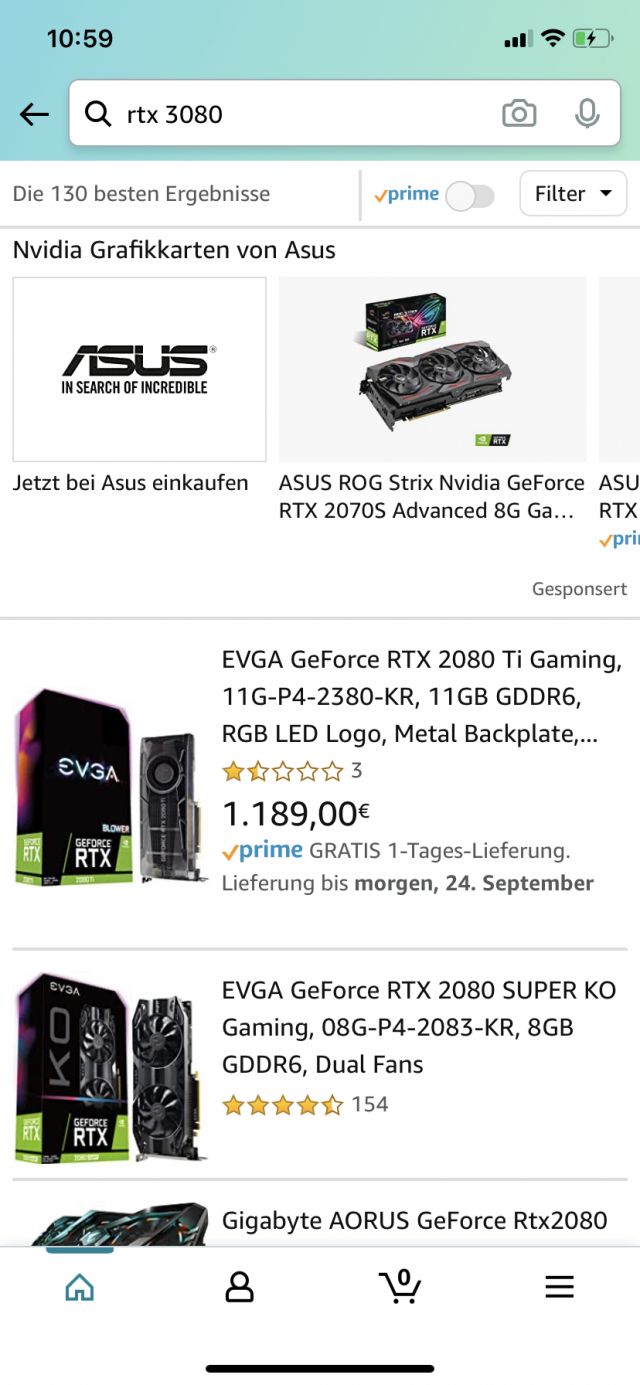Go back with the arrow icon
640x1385 pixels.
34,115
